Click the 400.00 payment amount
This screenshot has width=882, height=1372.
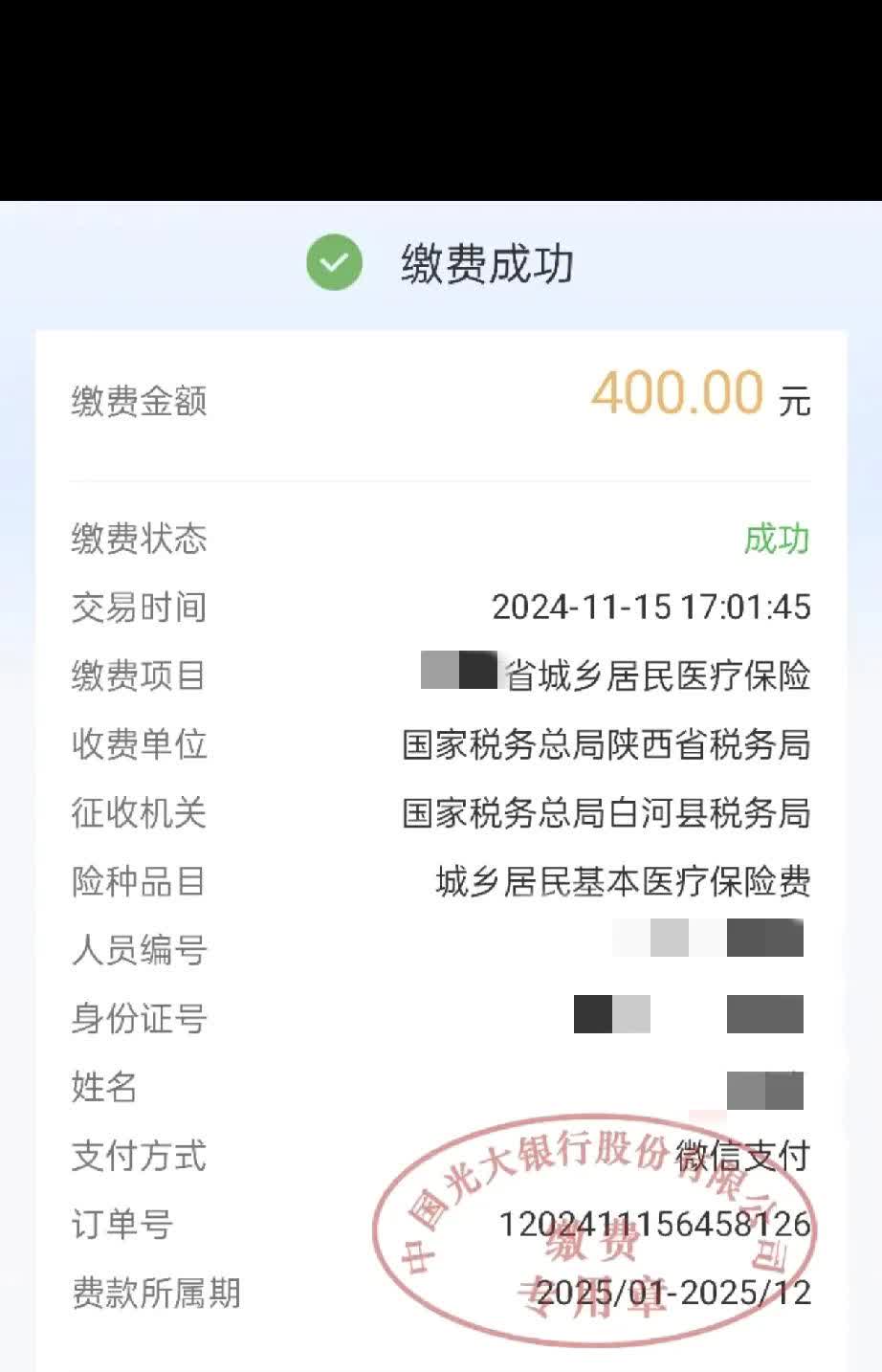point(674,392)
